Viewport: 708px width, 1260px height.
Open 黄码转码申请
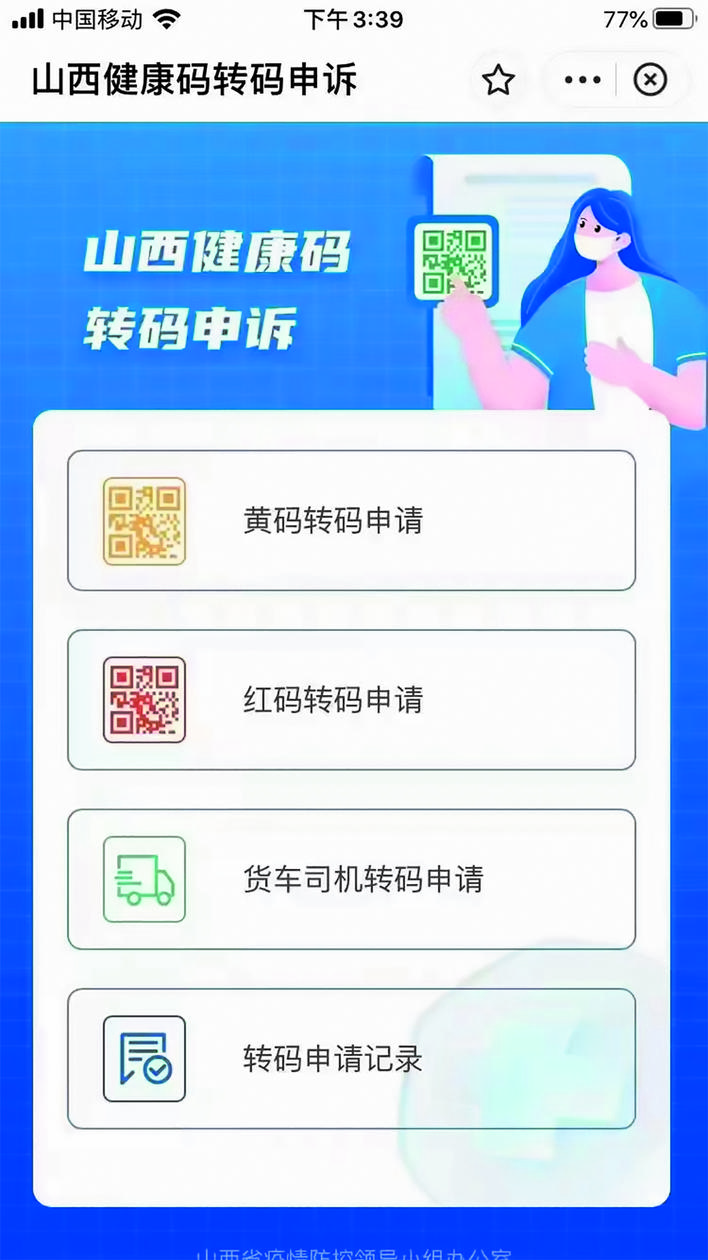pyautogui.click(x=351, y=521)
